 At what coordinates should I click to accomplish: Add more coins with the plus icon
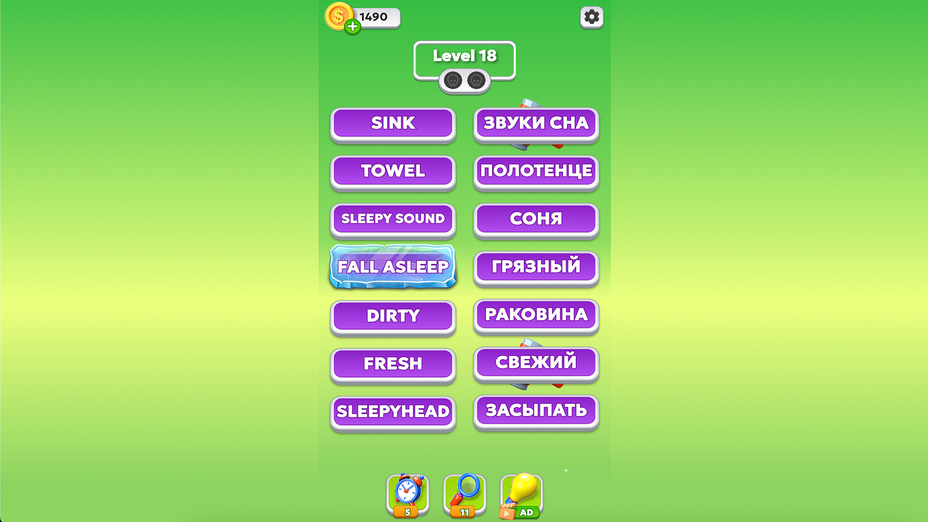coord(352,26)
